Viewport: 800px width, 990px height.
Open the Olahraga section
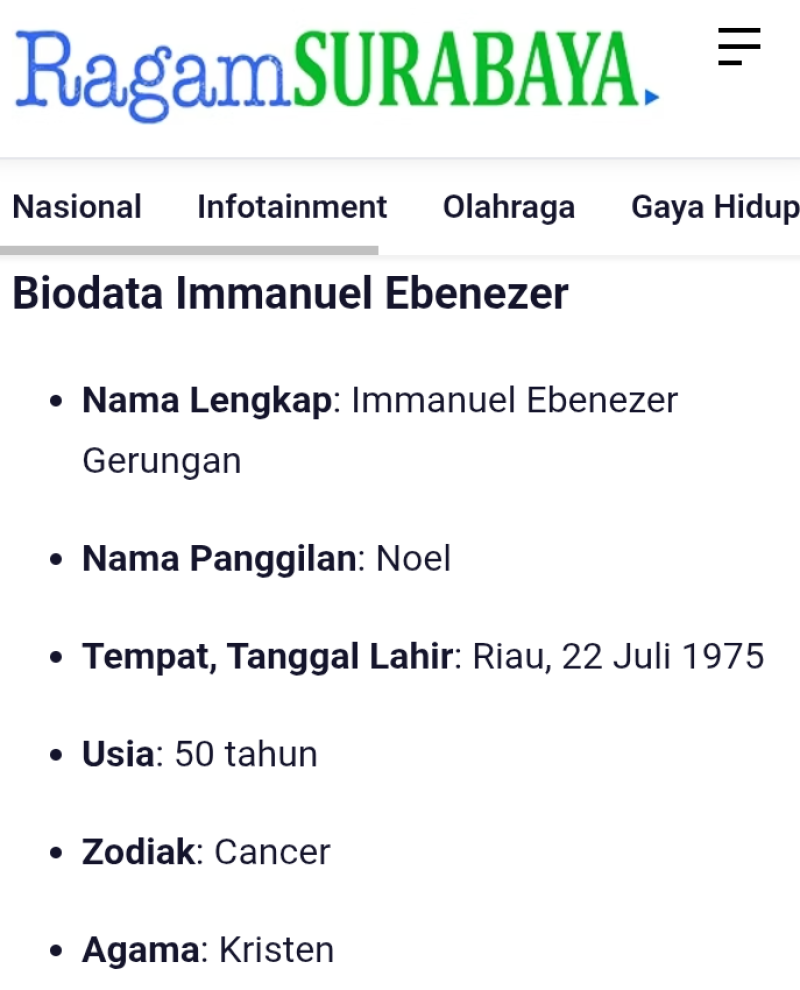[509, 207]
